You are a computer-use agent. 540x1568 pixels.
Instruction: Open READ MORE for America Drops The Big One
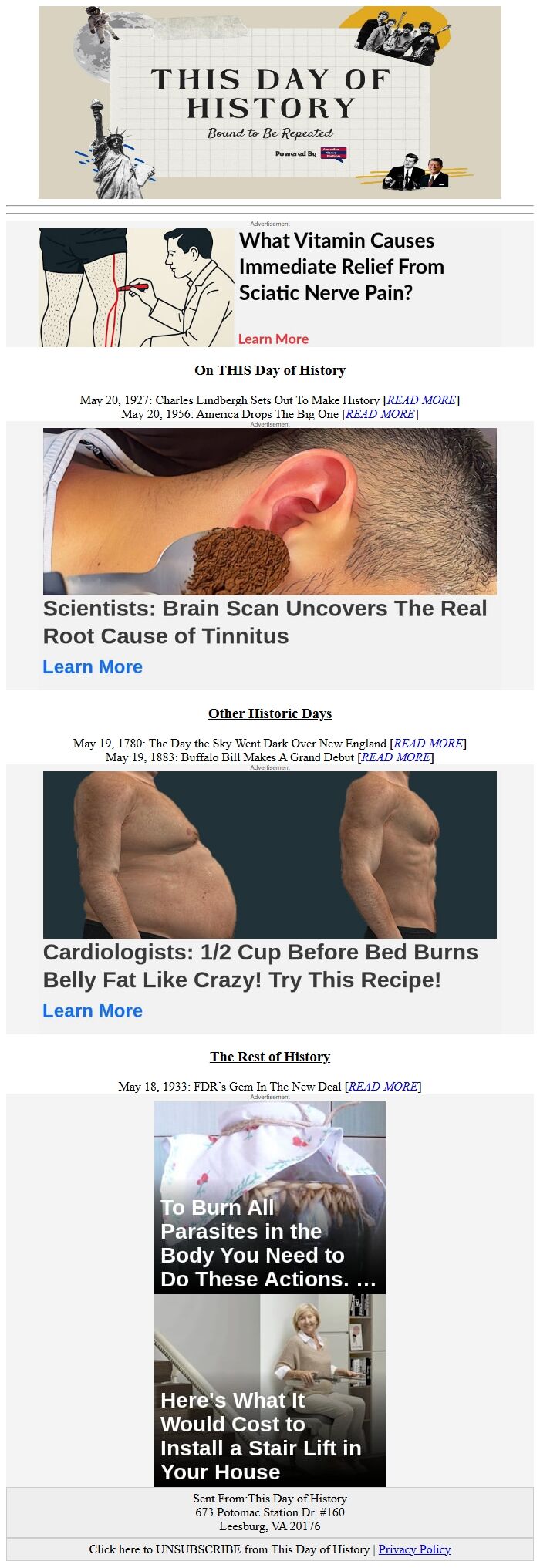point(380,414)
